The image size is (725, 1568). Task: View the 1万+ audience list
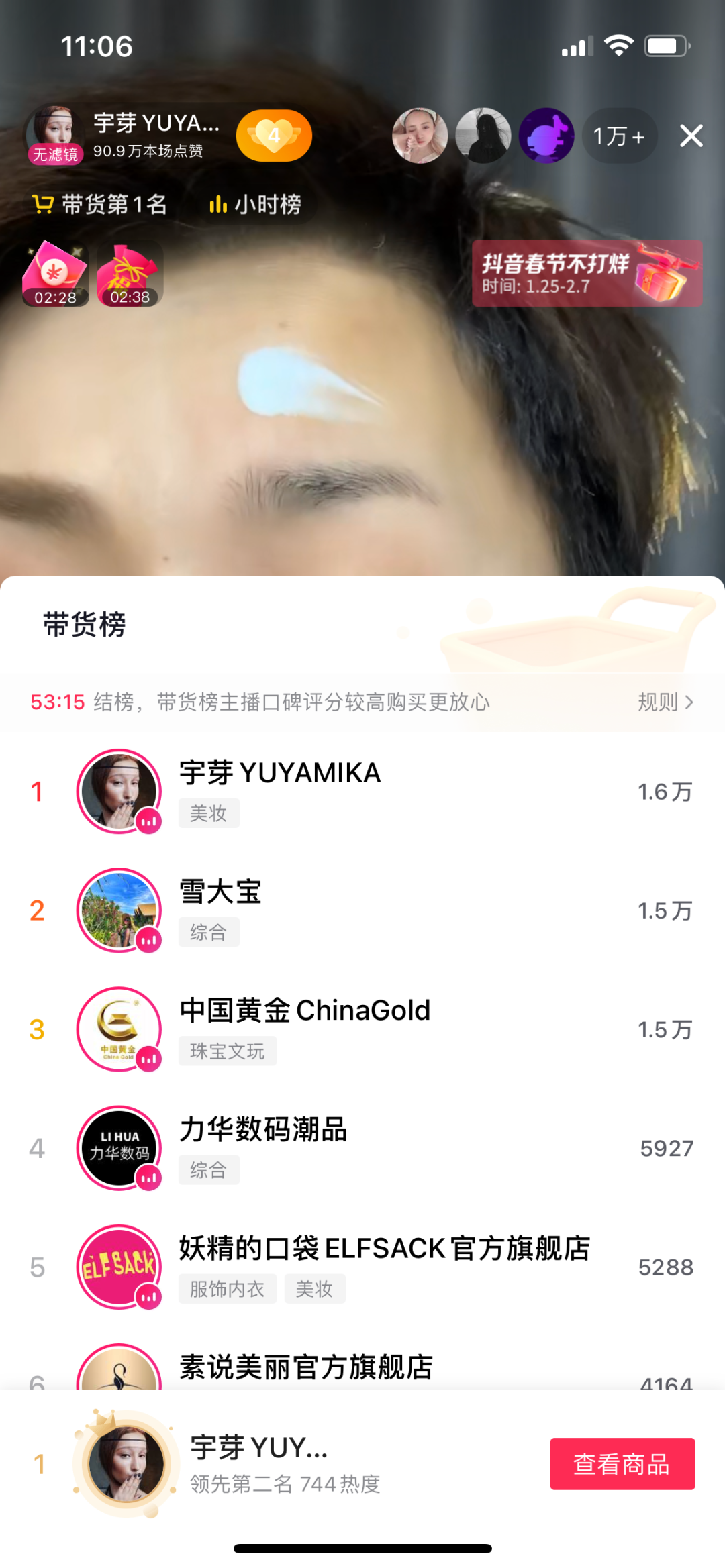(618, 136)
